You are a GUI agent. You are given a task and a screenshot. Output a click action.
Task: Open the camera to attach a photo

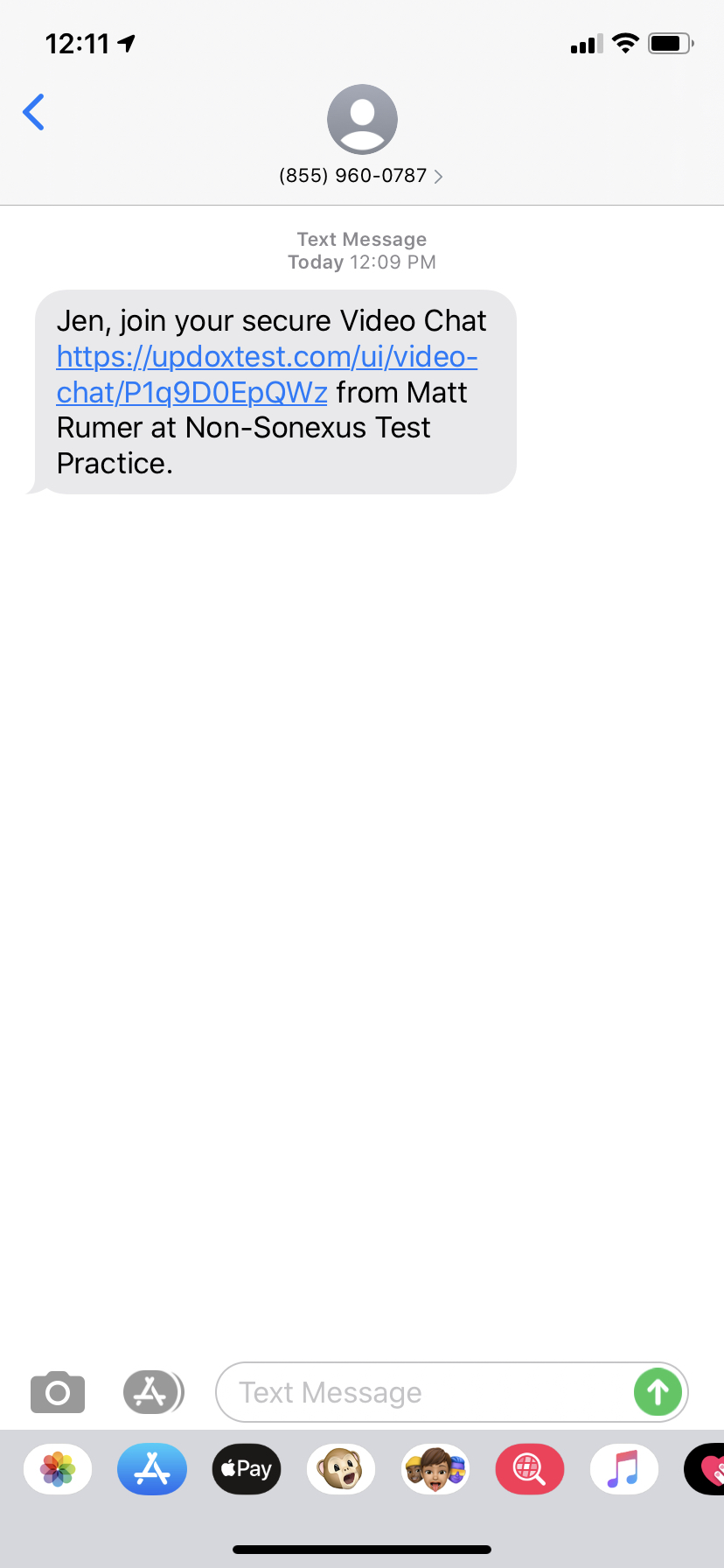click(58, 1392)
